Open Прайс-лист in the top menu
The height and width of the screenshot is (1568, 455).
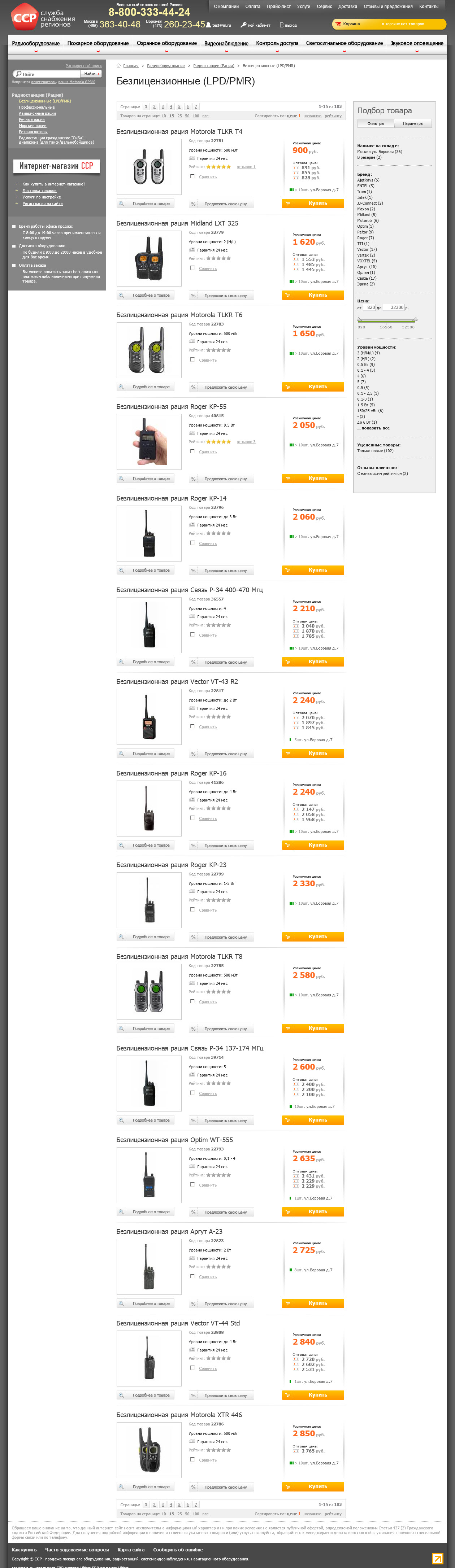278,7
